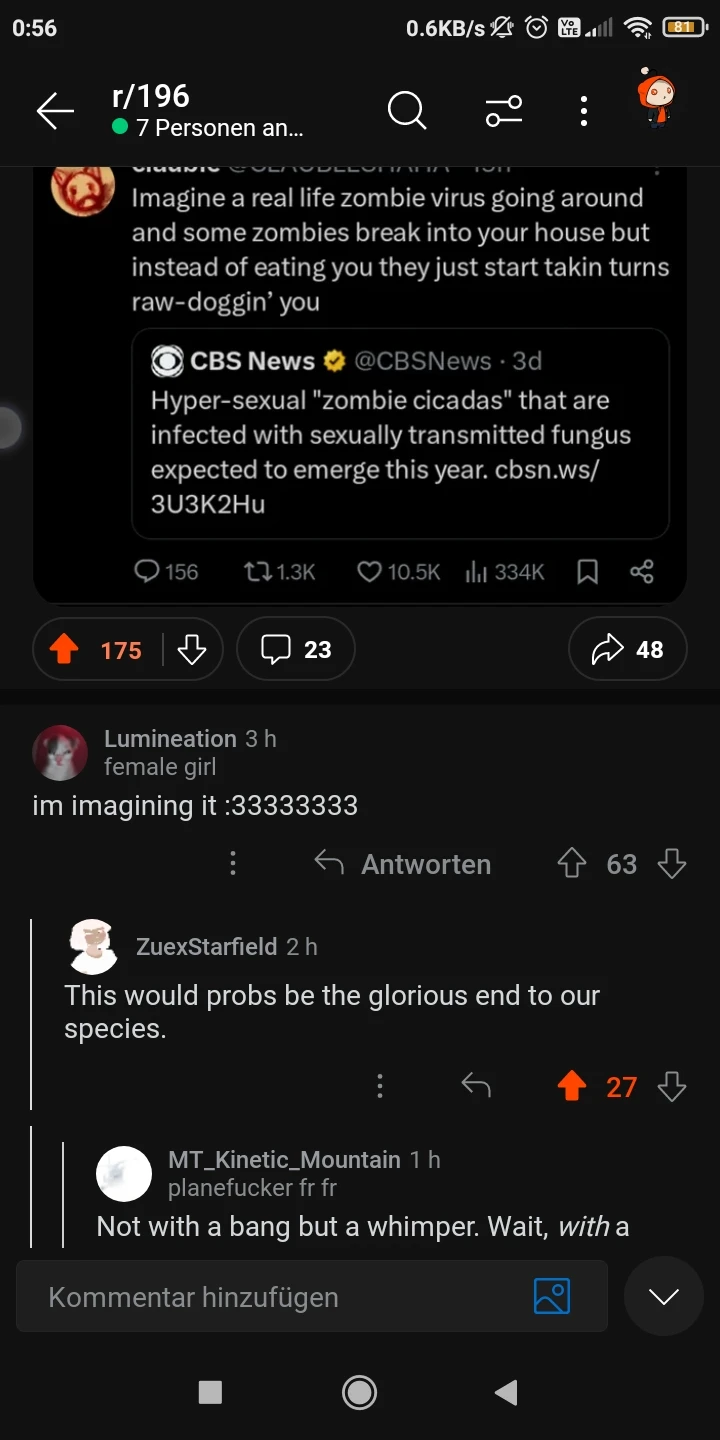
Task: Share the post
Action: (627, 650)
